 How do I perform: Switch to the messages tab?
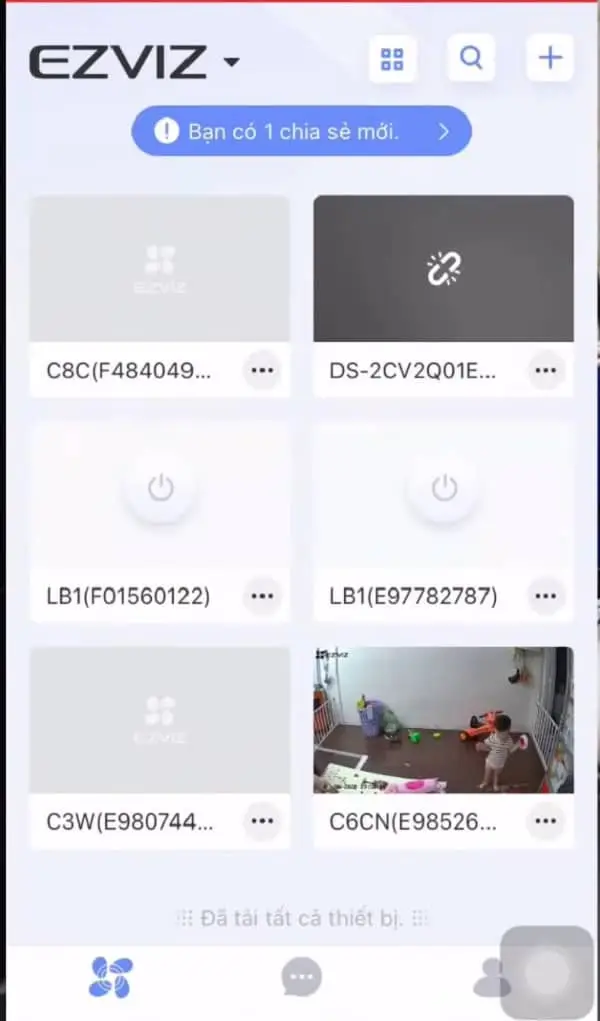click(302, 977)
